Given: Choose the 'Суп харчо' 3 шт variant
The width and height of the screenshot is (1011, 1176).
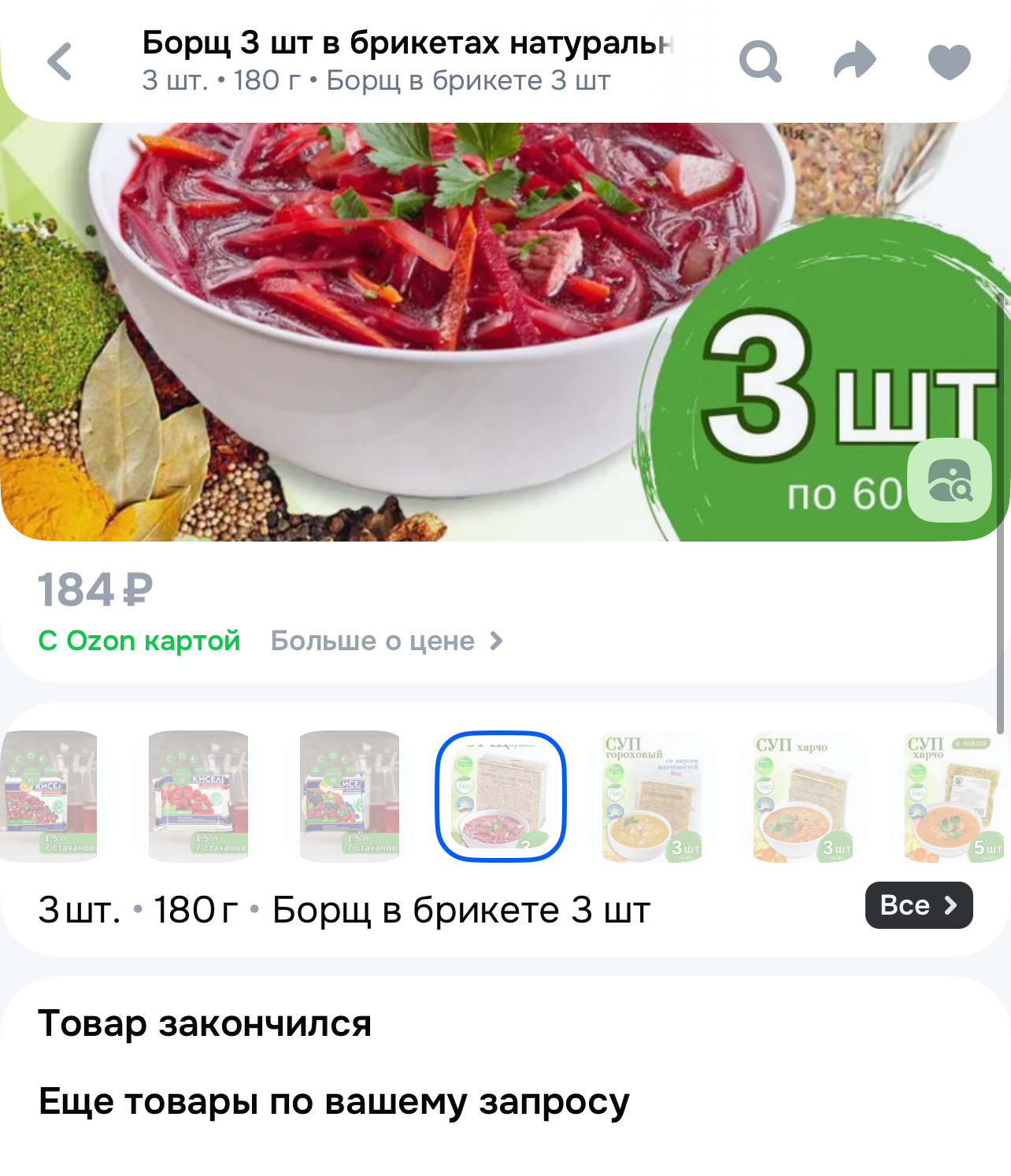Looking at the screenshot, I should pos(803,797).
